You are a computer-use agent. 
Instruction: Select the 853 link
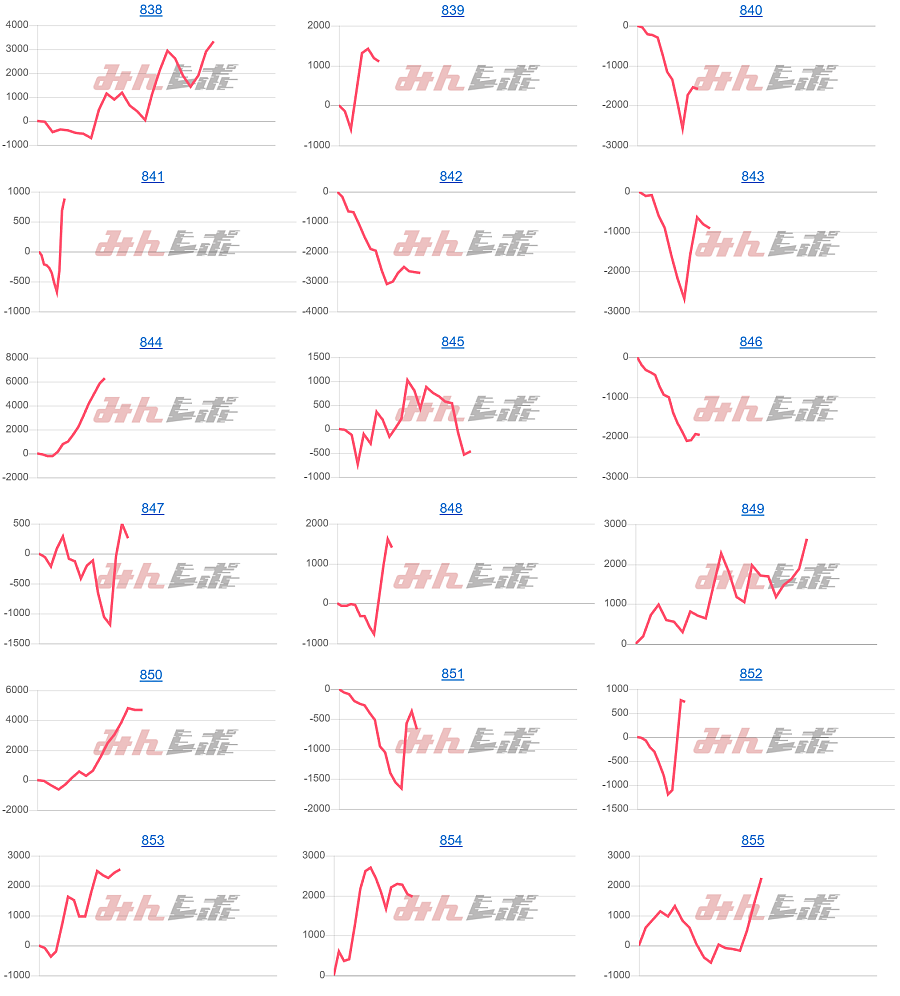click(152, 840)
